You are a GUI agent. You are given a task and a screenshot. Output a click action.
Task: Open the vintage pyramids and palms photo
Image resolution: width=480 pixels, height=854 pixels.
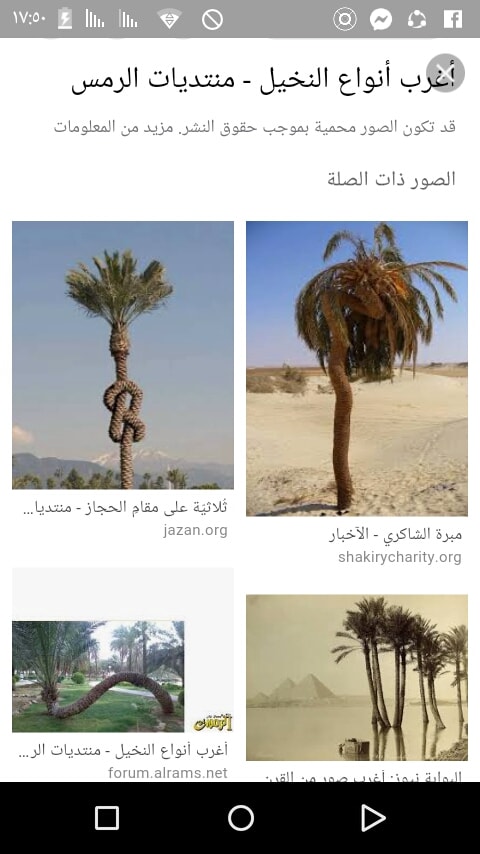pos(357,677)
